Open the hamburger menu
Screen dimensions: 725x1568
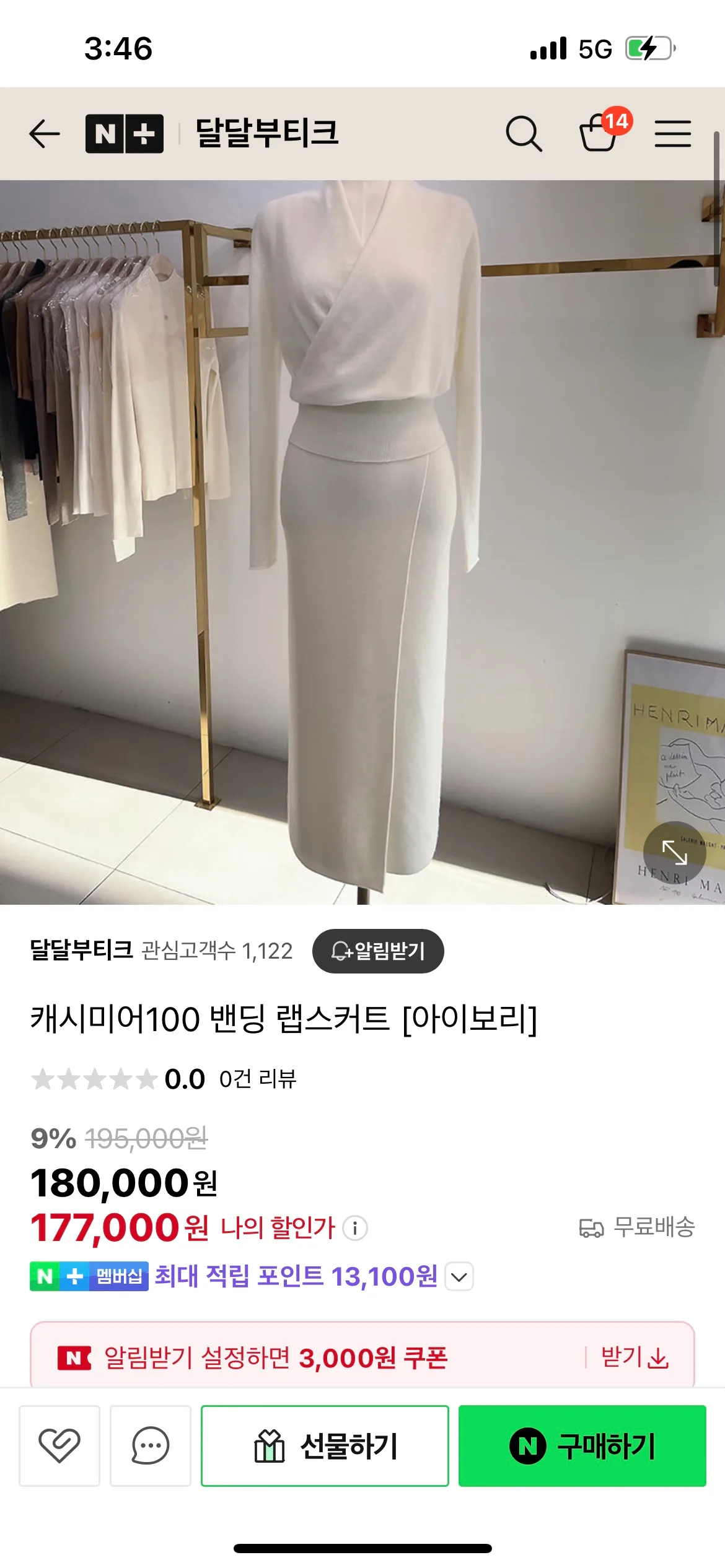[673, 134]
